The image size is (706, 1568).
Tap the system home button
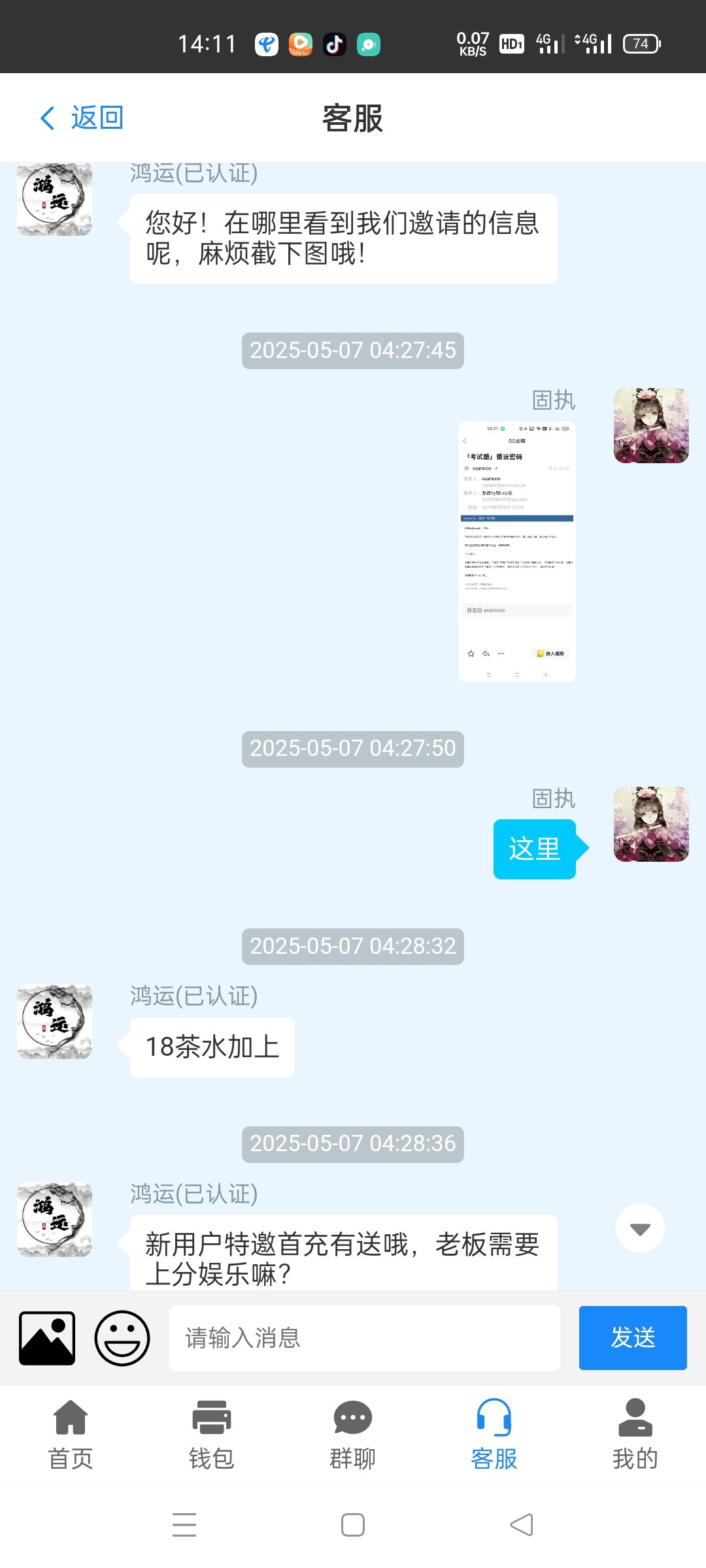353,1525
